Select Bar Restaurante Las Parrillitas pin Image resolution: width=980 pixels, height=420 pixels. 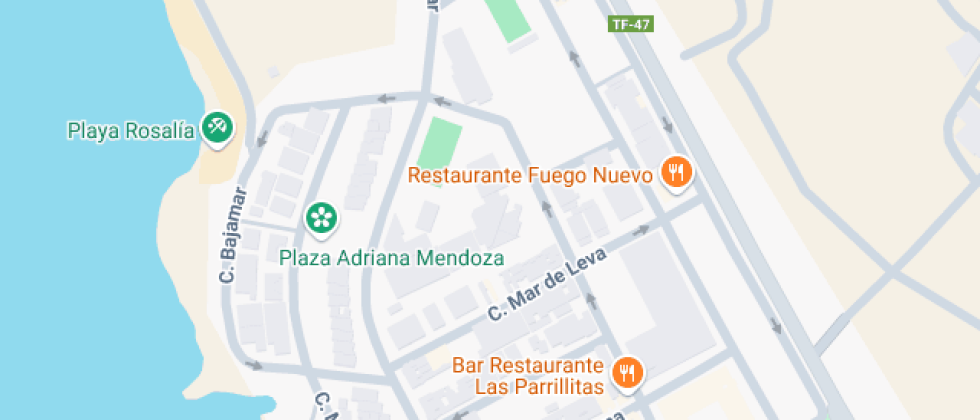click(627, 372)
